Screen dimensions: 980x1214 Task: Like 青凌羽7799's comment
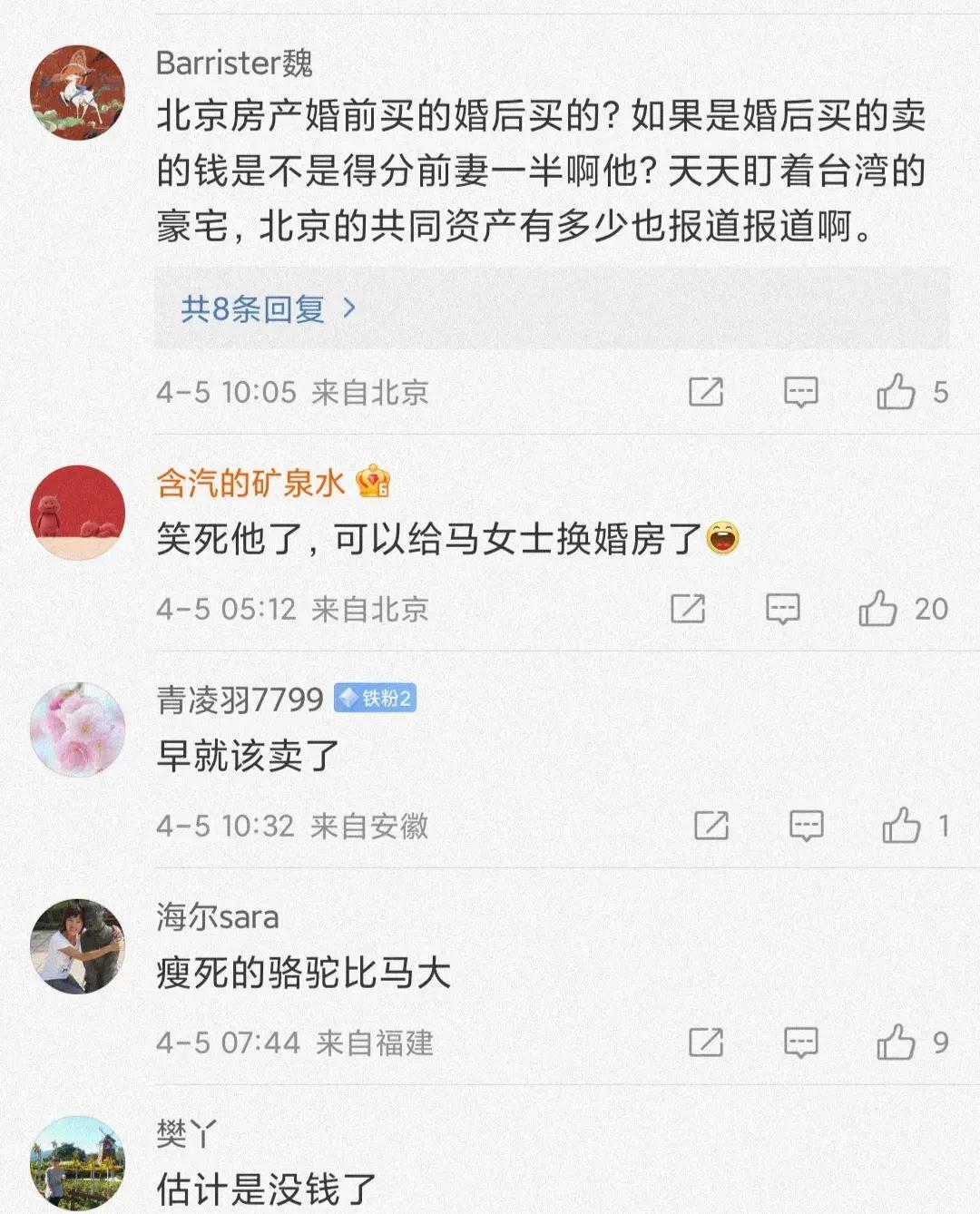tap(901, 826)
